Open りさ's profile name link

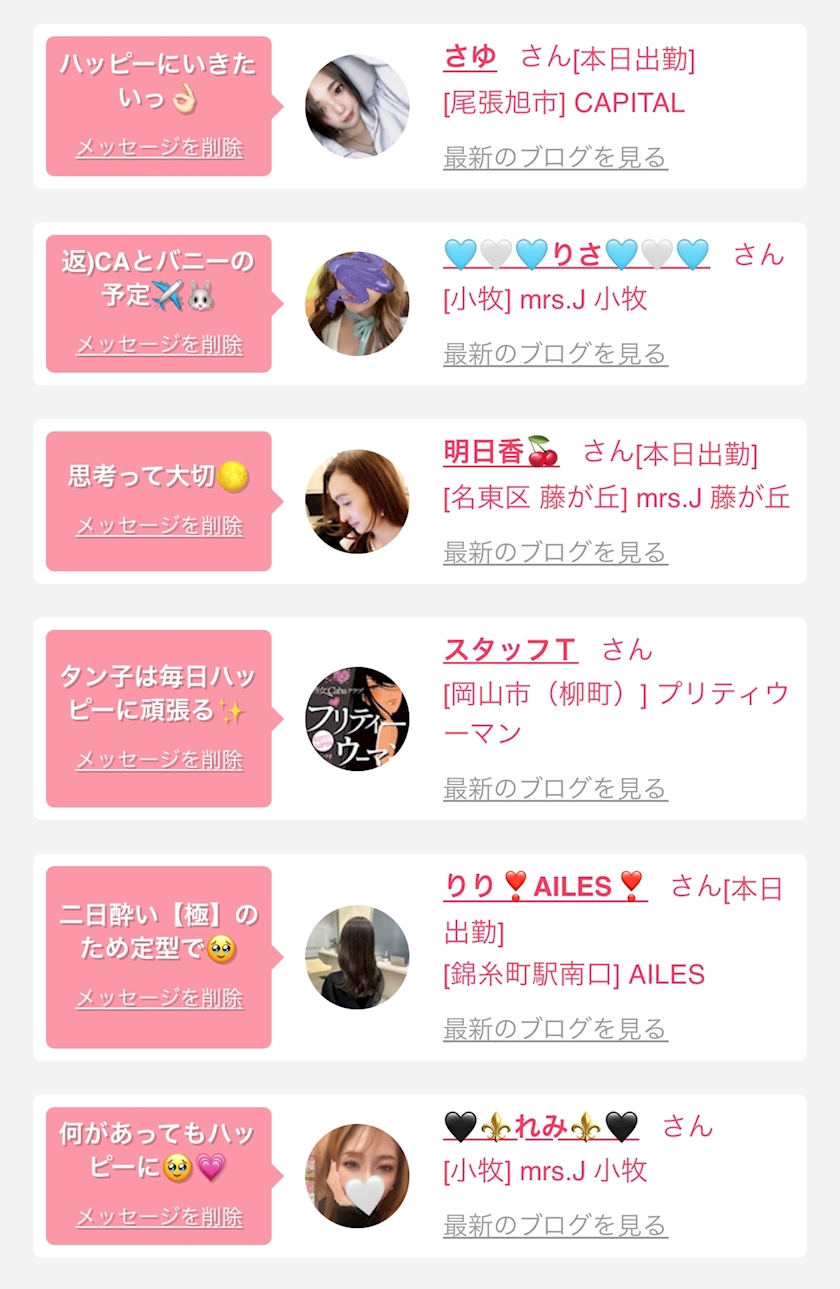576,255
